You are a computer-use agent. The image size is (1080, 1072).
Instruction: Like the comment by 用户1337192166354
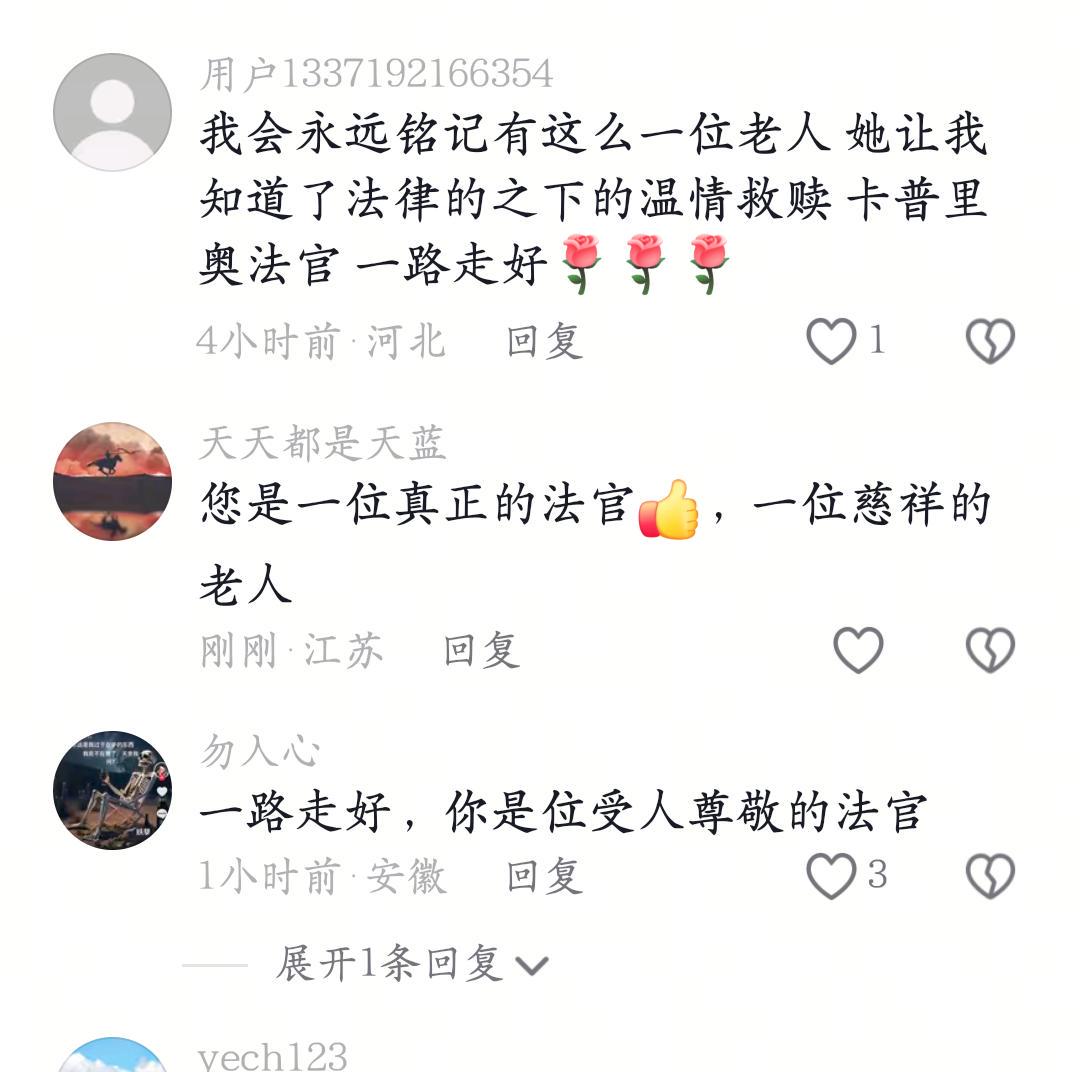pos(832,341)
